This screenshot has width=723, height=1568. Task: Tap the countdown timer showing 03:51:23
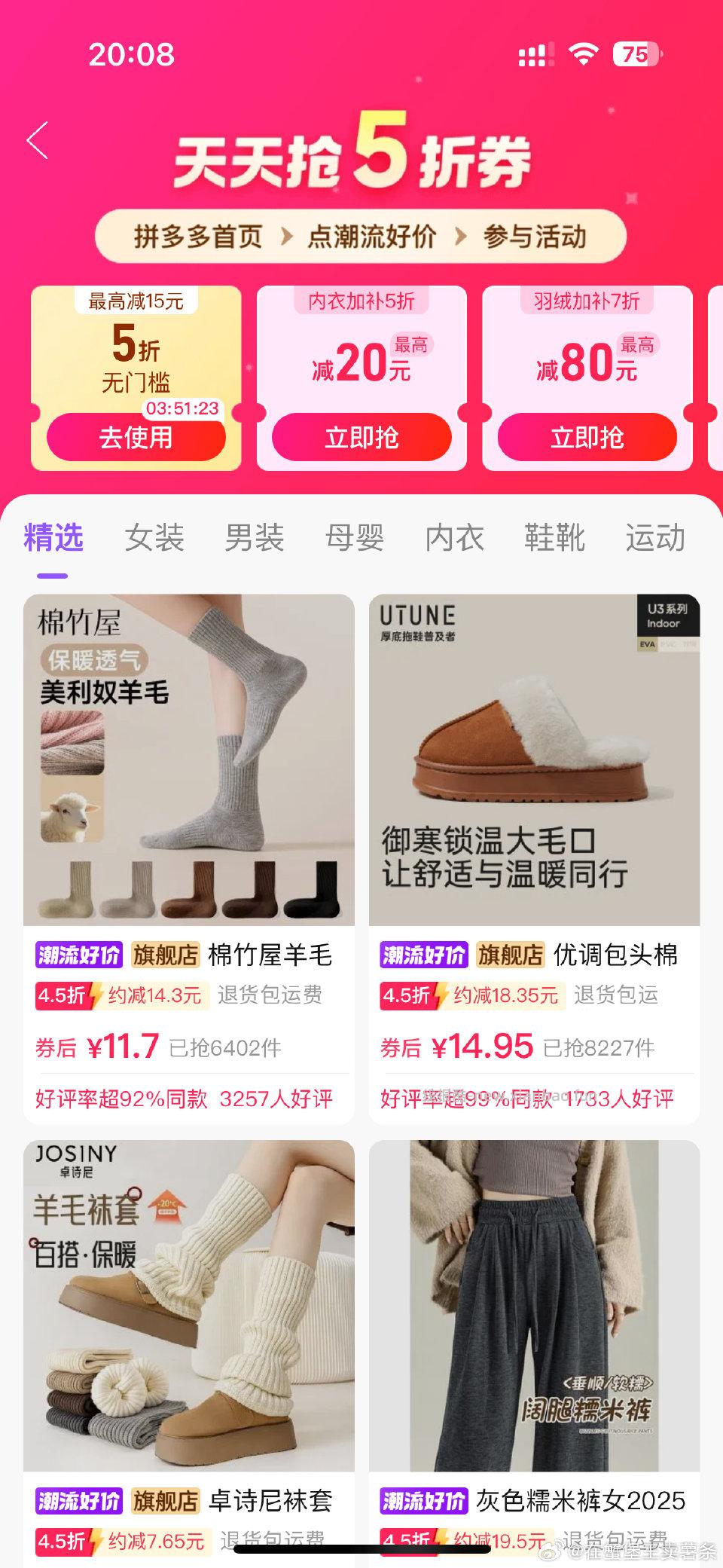(x=181, y=409)
